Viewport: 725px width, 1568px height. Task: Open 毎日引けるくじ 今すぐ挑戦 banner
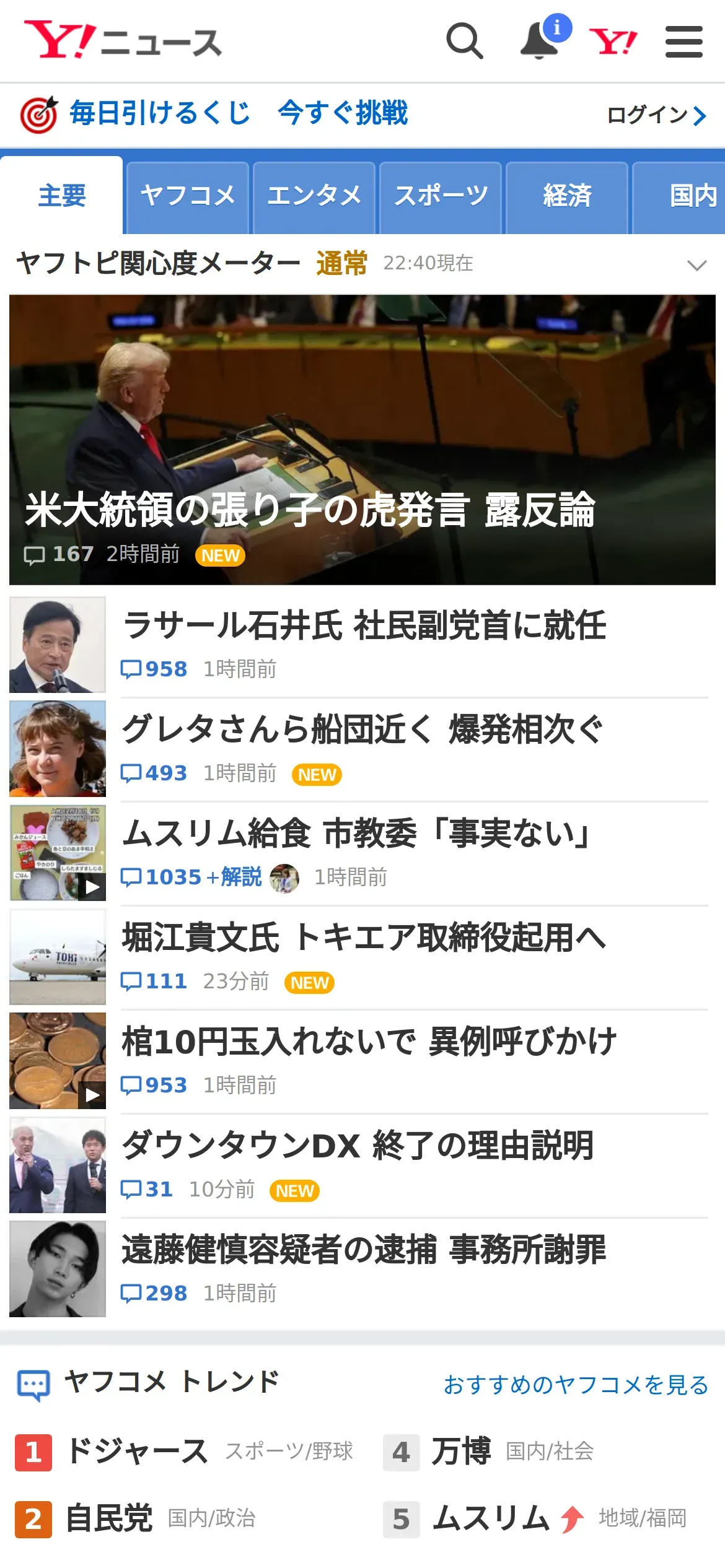point(238,114)
